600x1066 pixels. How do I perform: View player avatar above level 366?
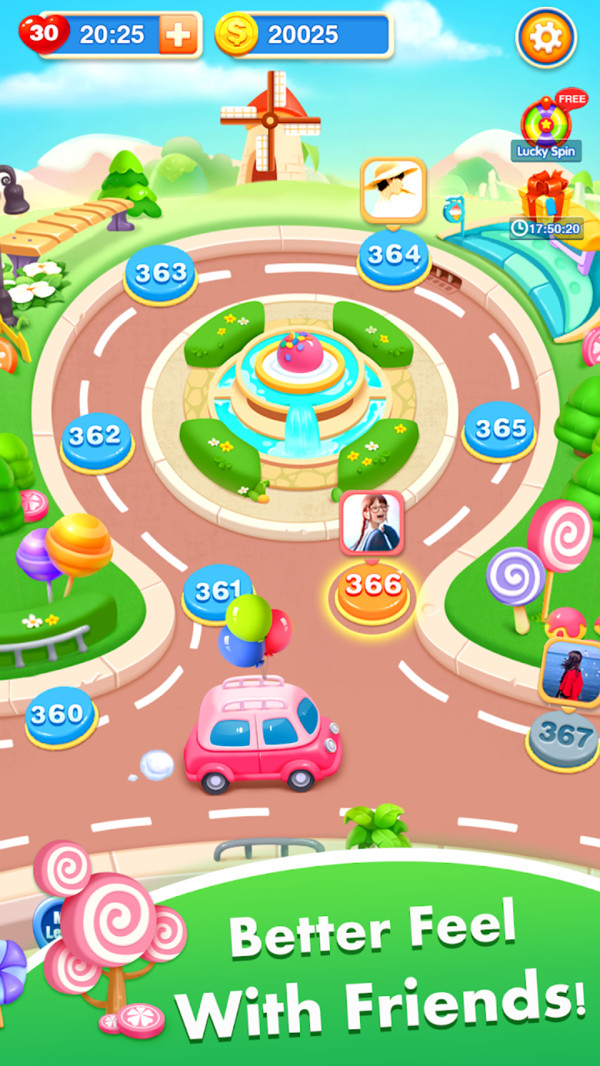pos(371,522)
